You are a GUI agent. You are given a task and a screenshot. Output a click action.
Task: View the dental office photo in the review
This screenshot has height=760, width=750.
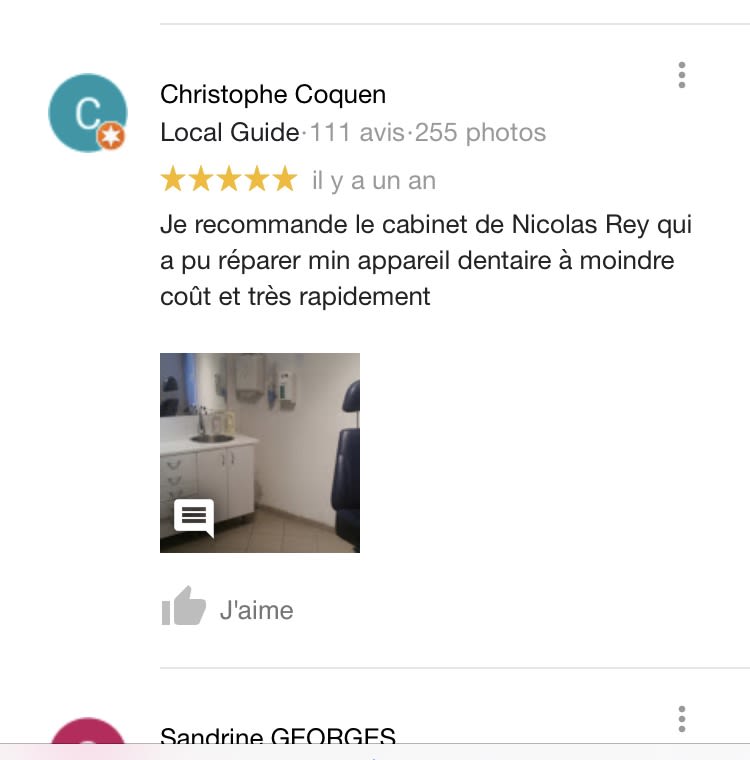260,452
